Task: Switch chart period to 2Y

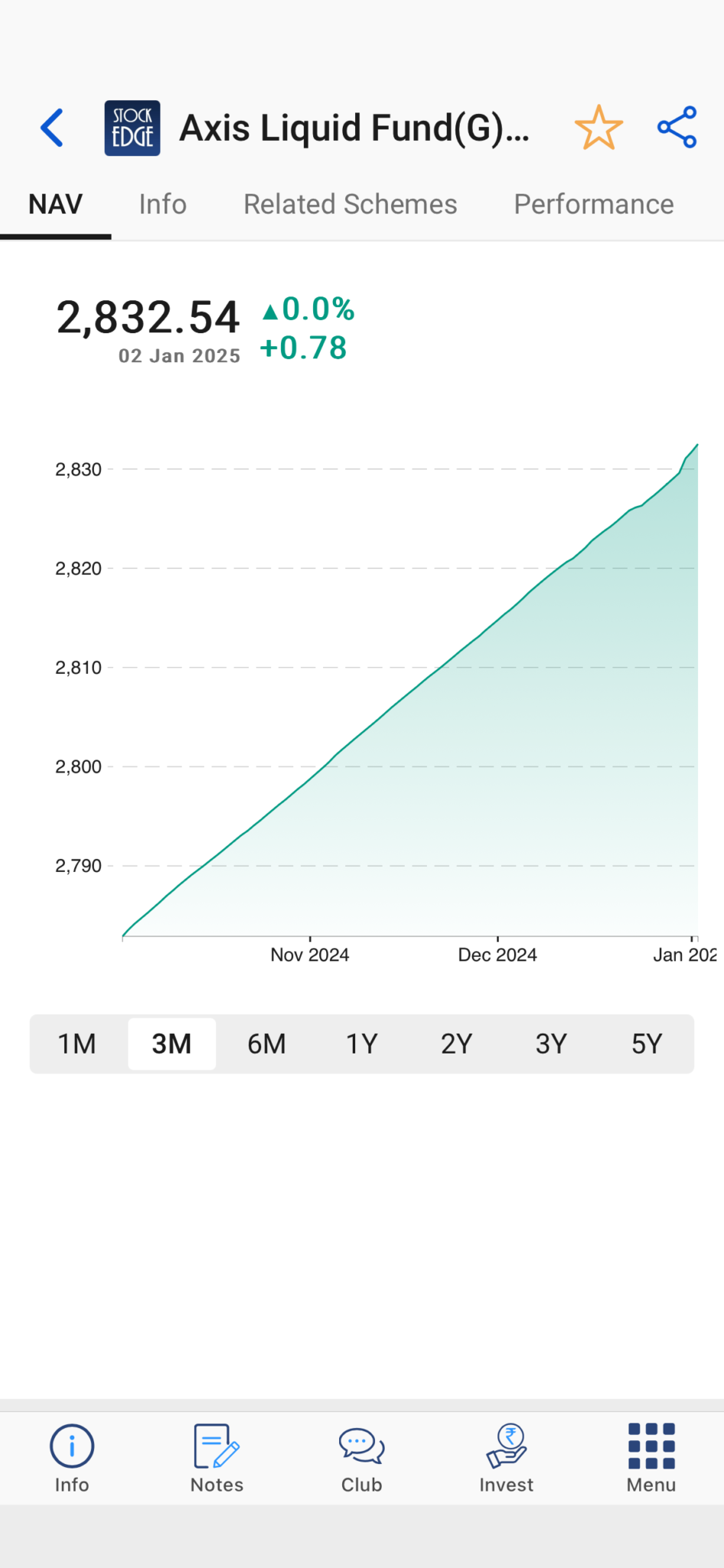Action: (x=457, y=1044)
